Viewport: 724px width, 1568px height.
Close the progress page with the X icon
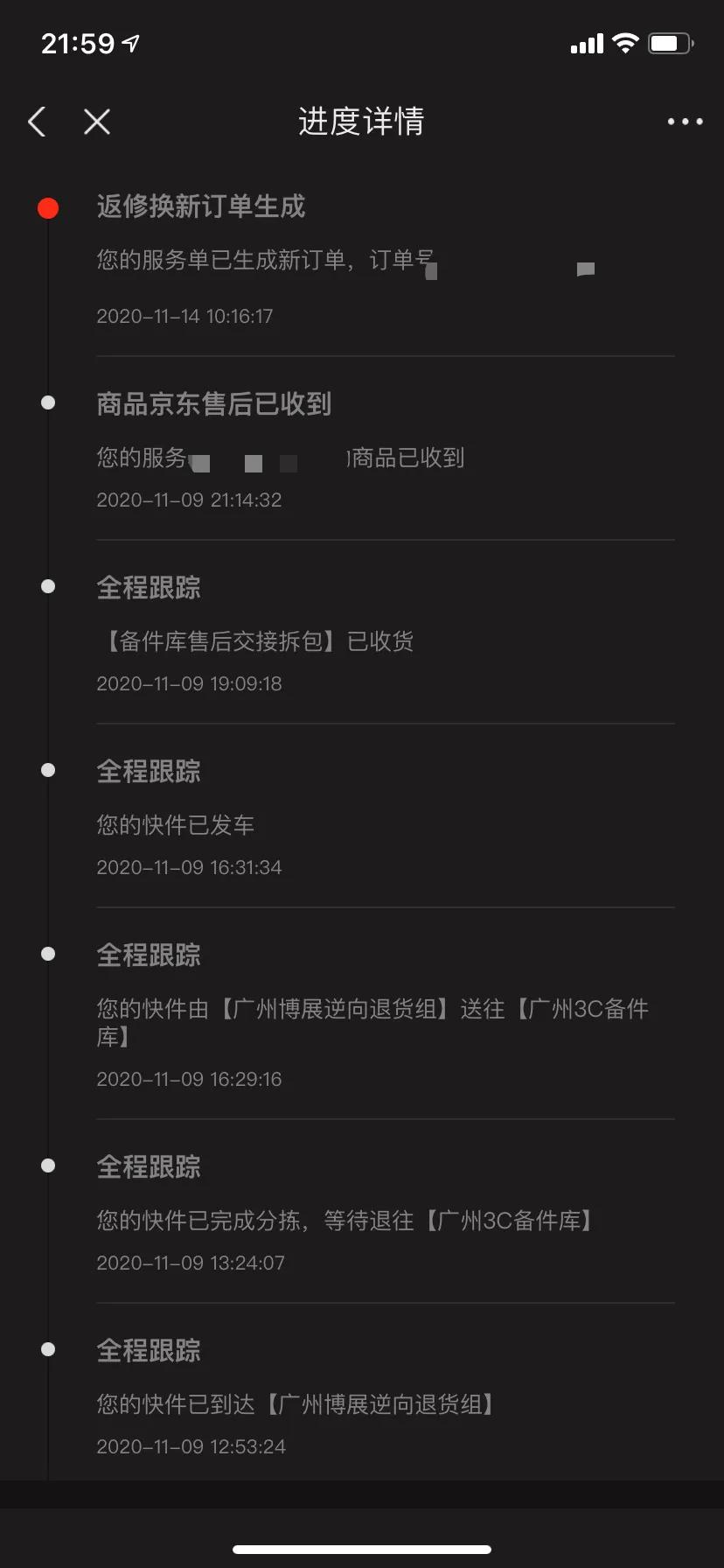click(96, 122)
